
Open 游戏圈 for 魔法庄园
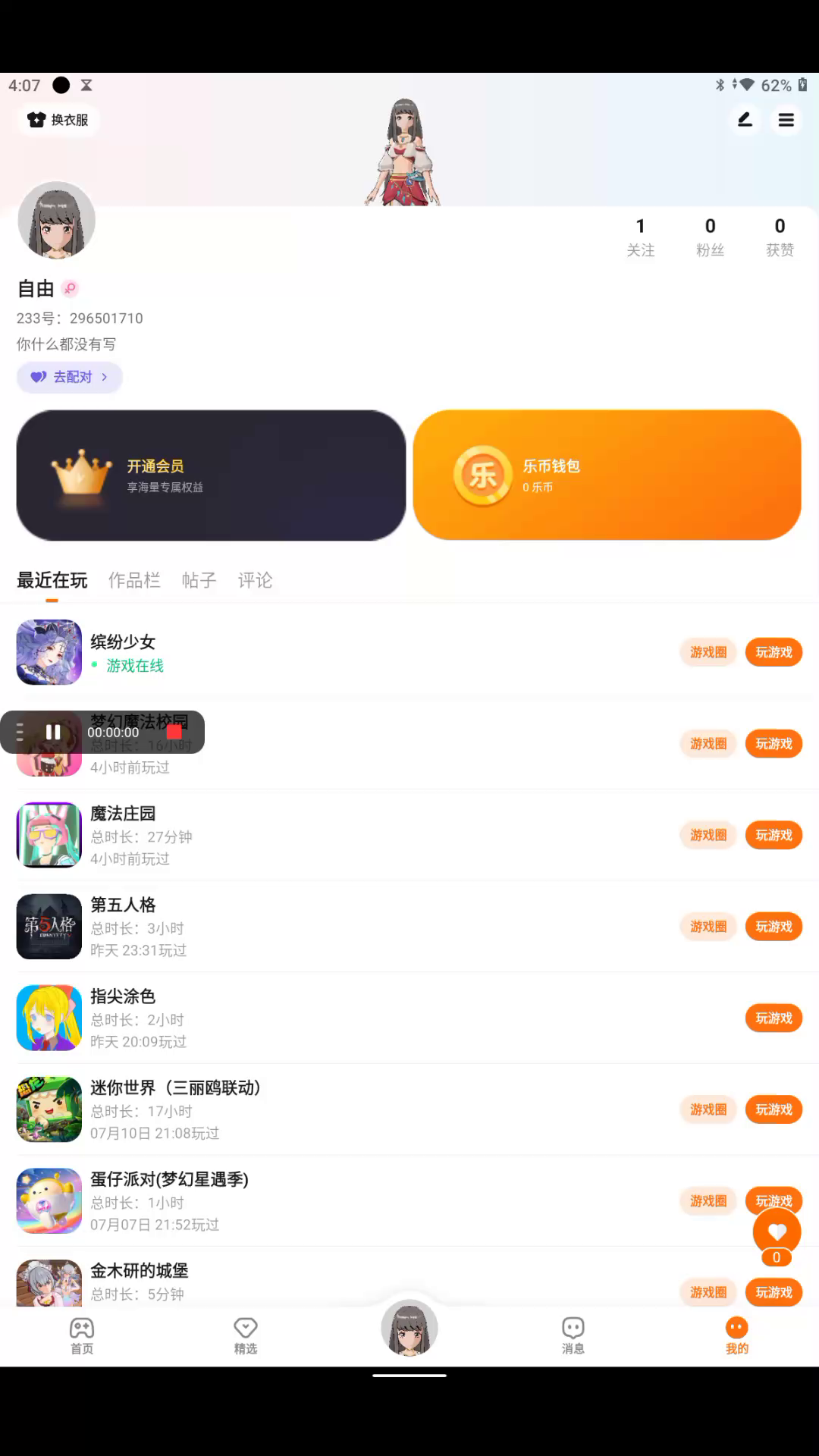[x=708, y=835]
